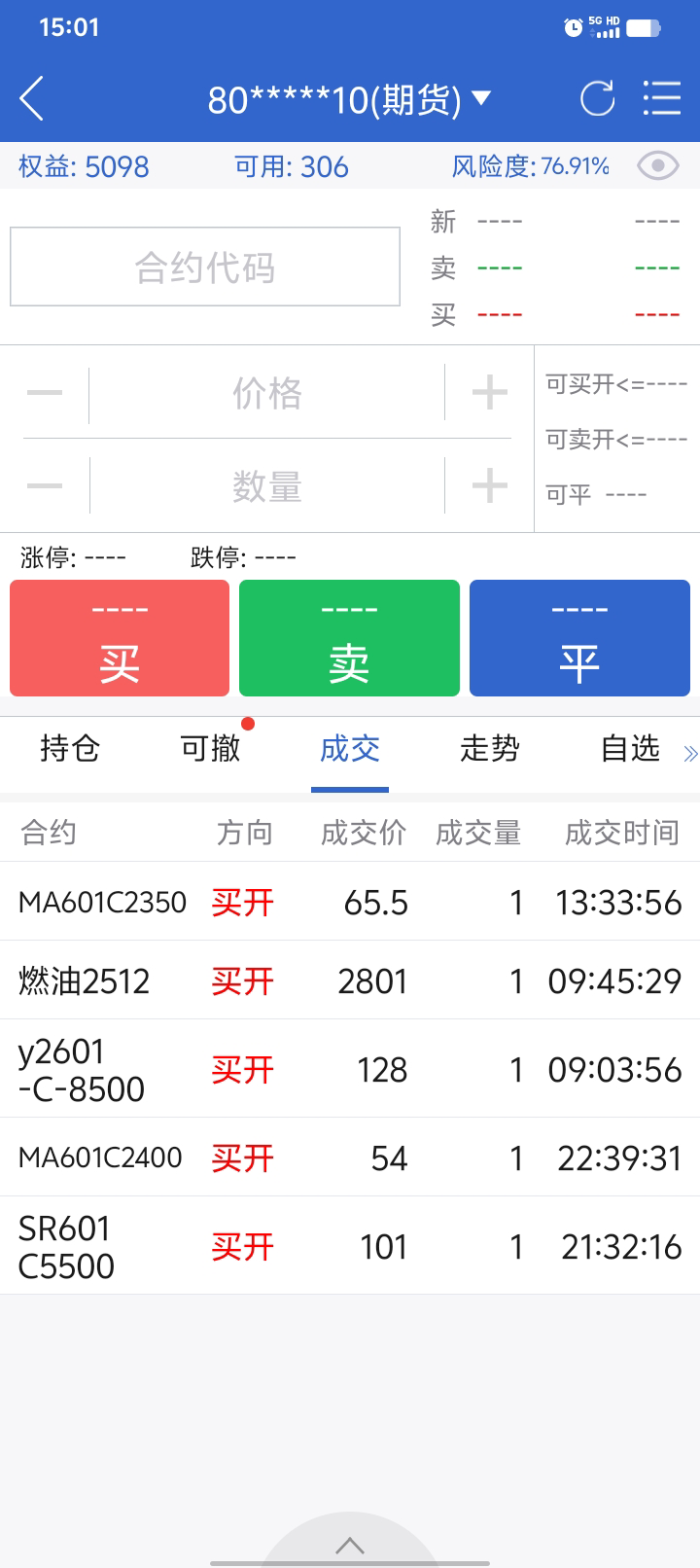Switch to the 自选 tab

point(630,749)
